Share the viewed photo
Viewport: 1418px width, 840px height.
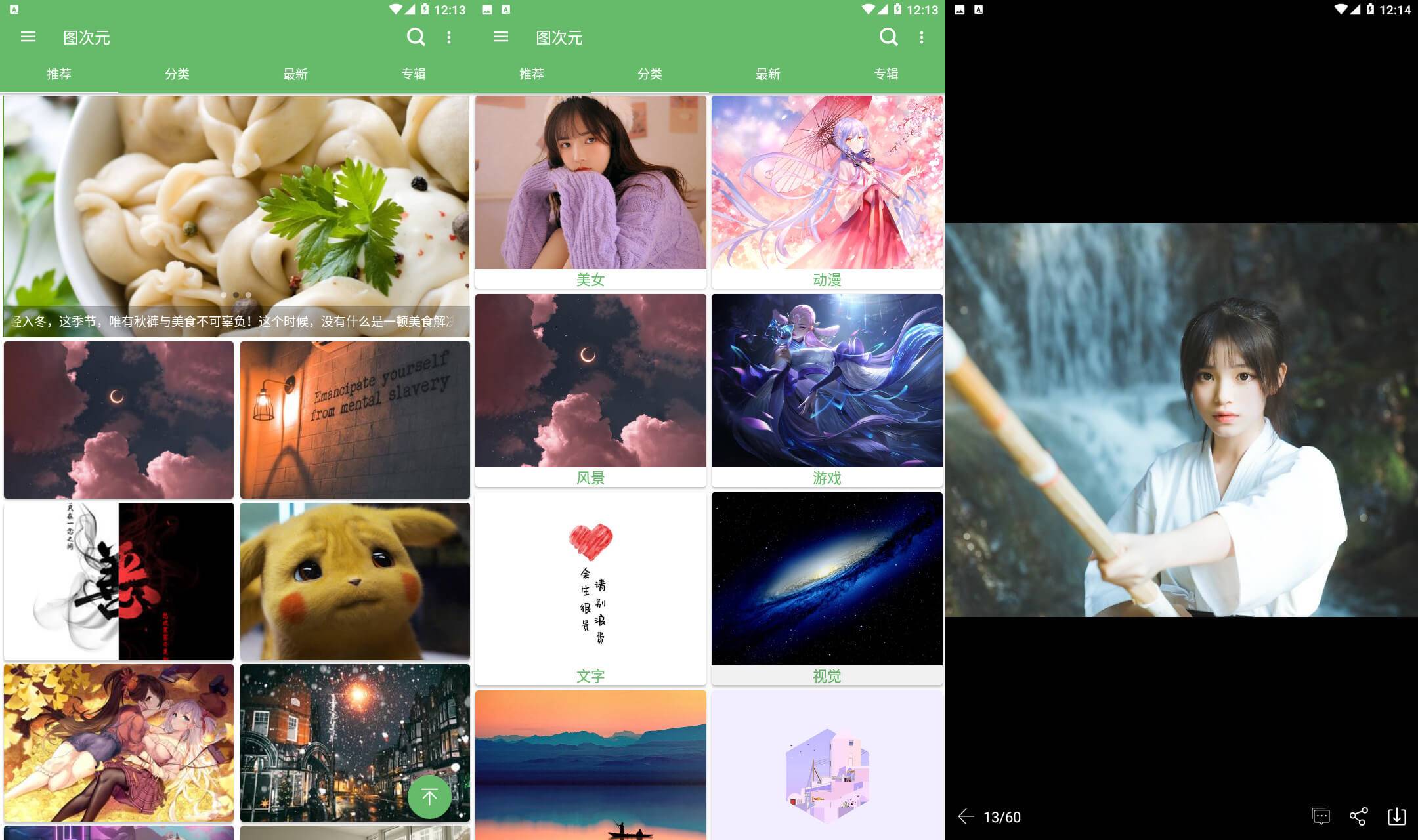pyautogui.click(x=1358, y=816)
